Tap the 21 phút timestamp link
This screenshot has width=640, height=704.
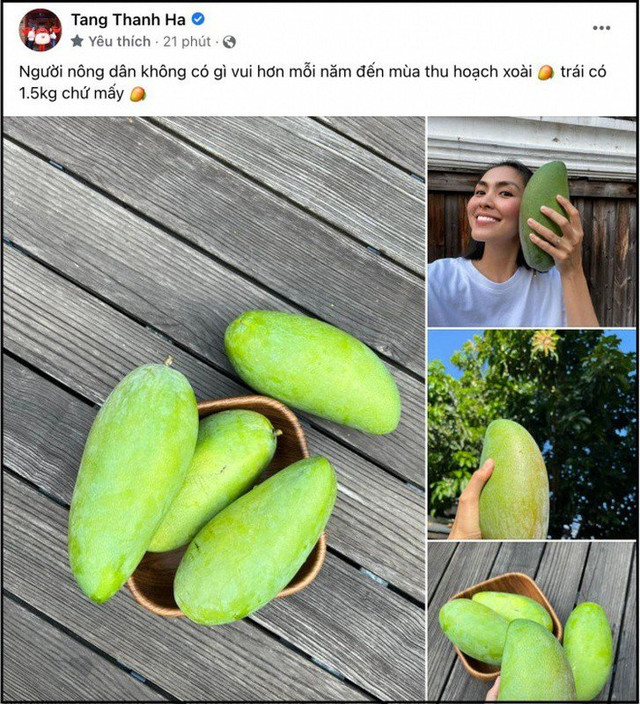pyautogui.click(x=187, y=42)
